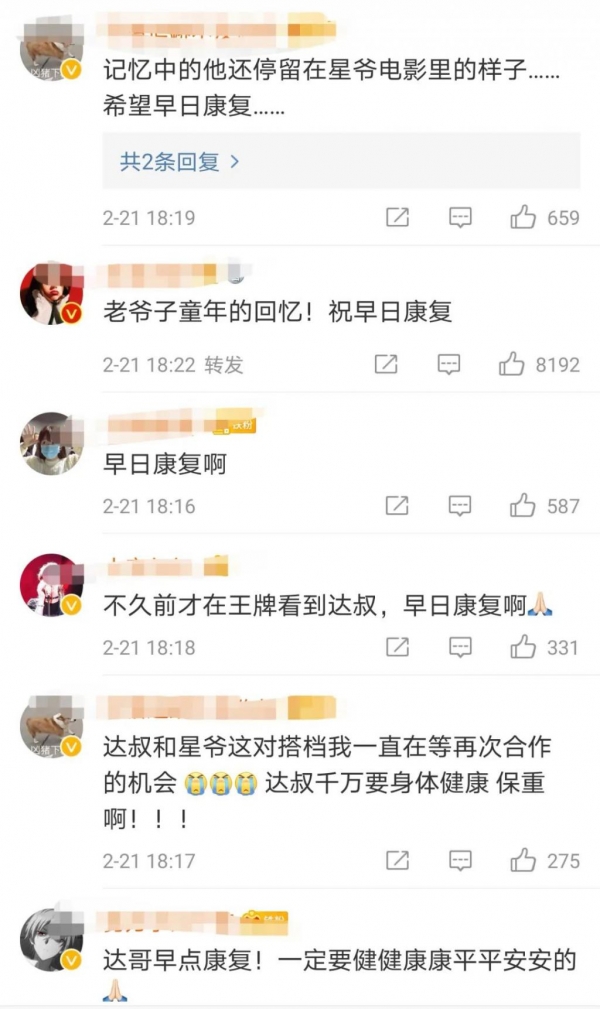Forward the comment with 331 likes
Image resolution: width=600 pixels, height=1009 pixels.
(397, 647)
